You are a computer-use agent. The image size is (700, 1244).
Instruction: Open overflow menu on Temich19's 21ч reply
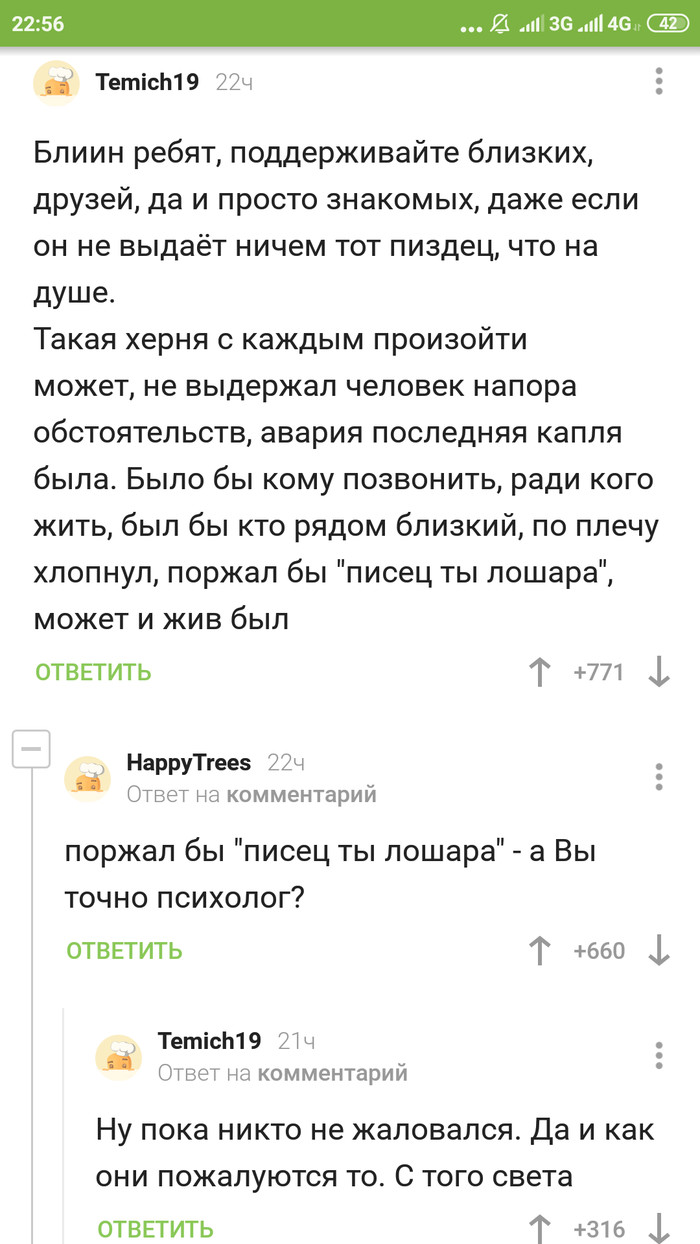[x=658, y=1055]
